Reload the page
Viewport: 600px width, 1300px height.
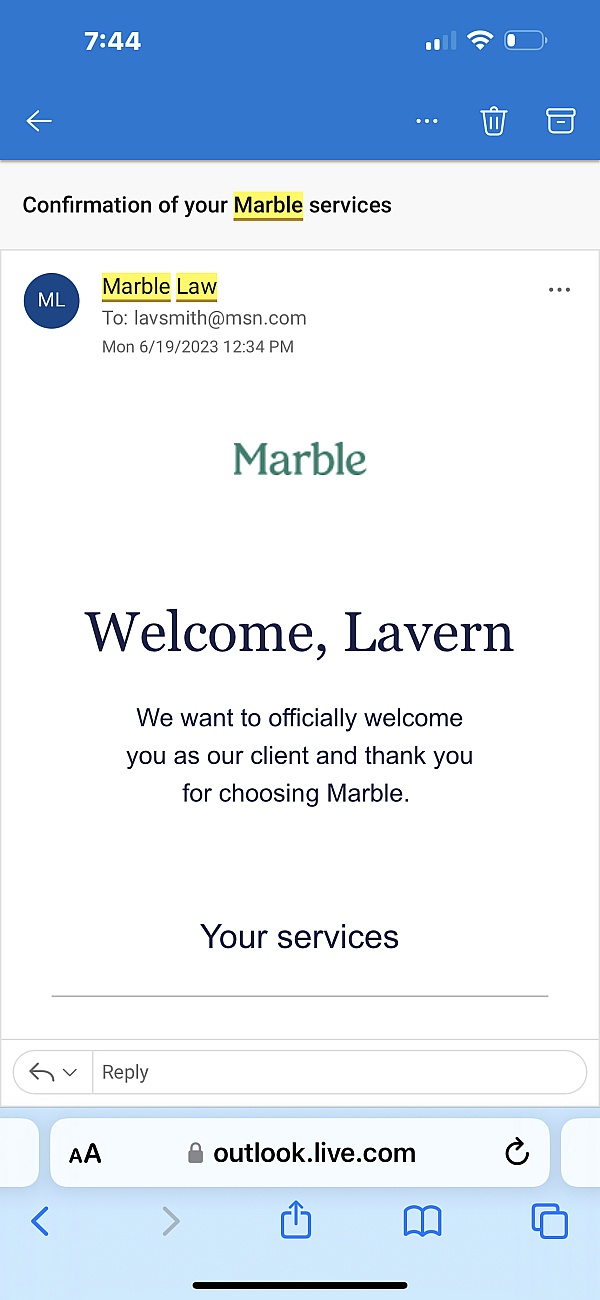point(517,1153)
